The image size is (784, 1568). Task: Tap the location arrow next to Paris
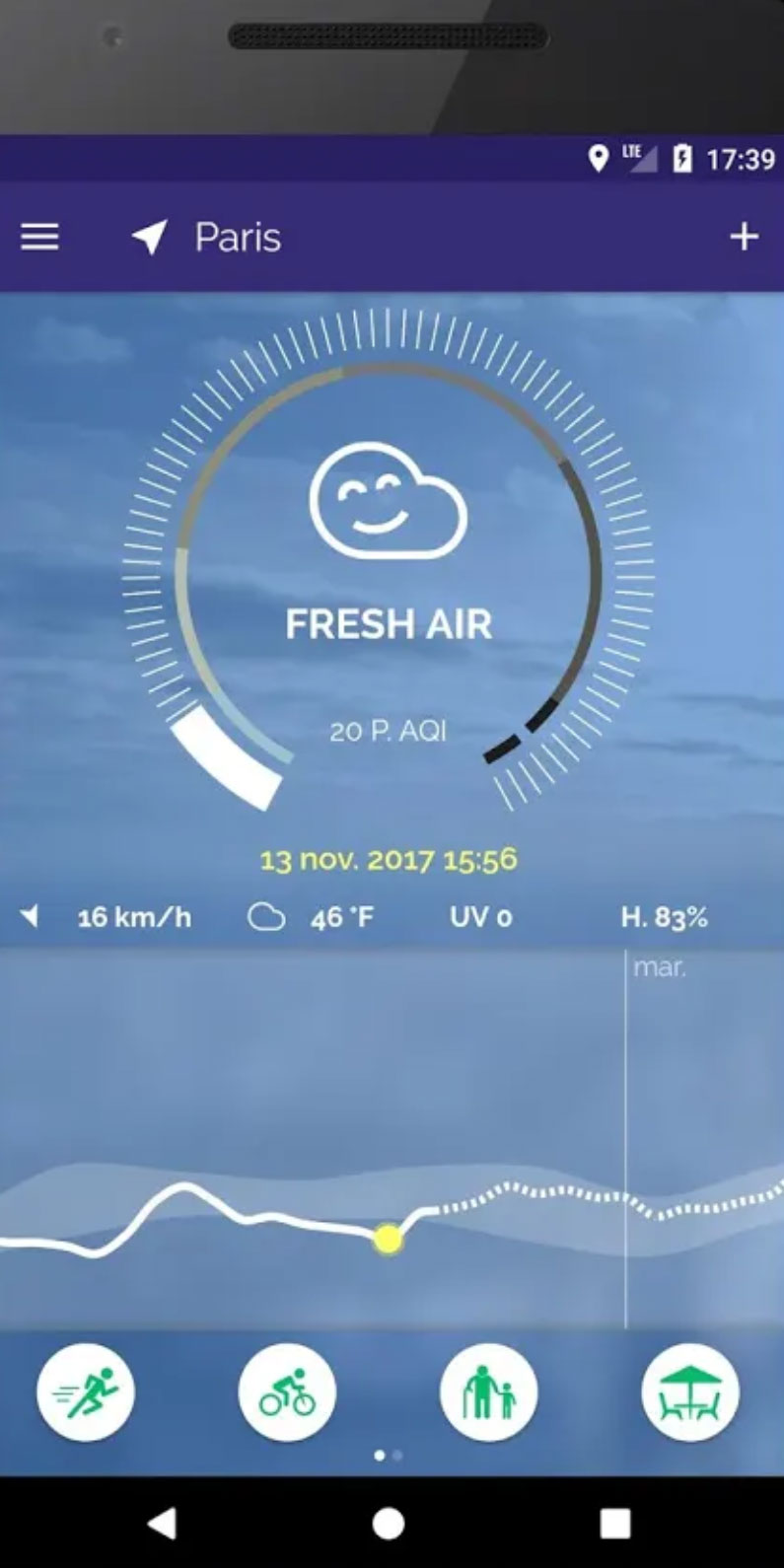[150, 237]
